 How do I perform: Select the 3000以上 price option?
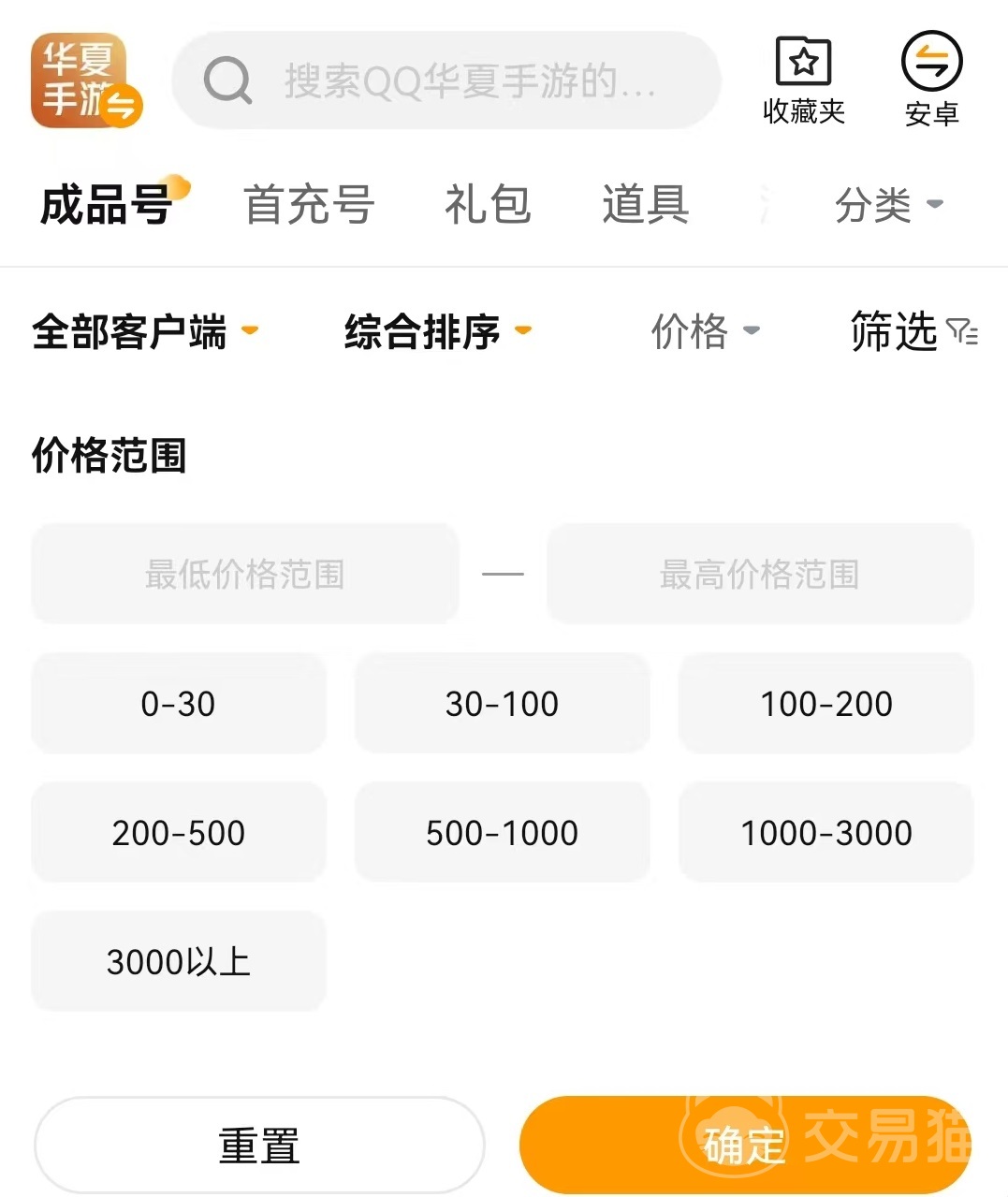click(179, 962)
